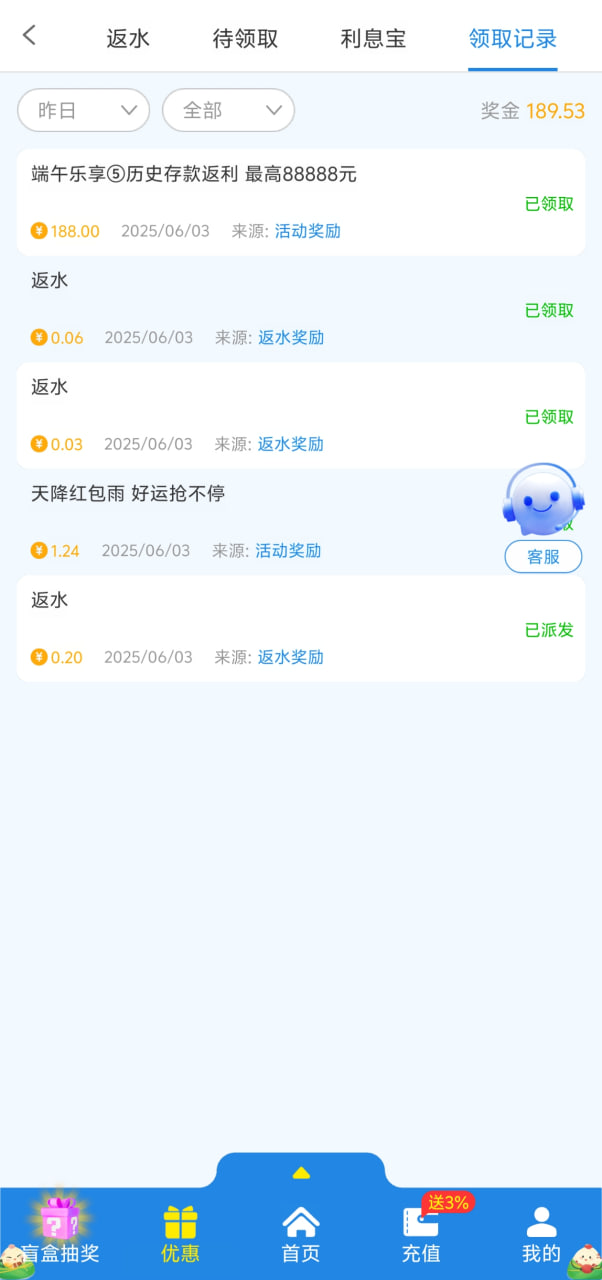Expand the yellow up-arrow handle above the bottom bar
The image size is (602, 1280).
pos(301,1172)
